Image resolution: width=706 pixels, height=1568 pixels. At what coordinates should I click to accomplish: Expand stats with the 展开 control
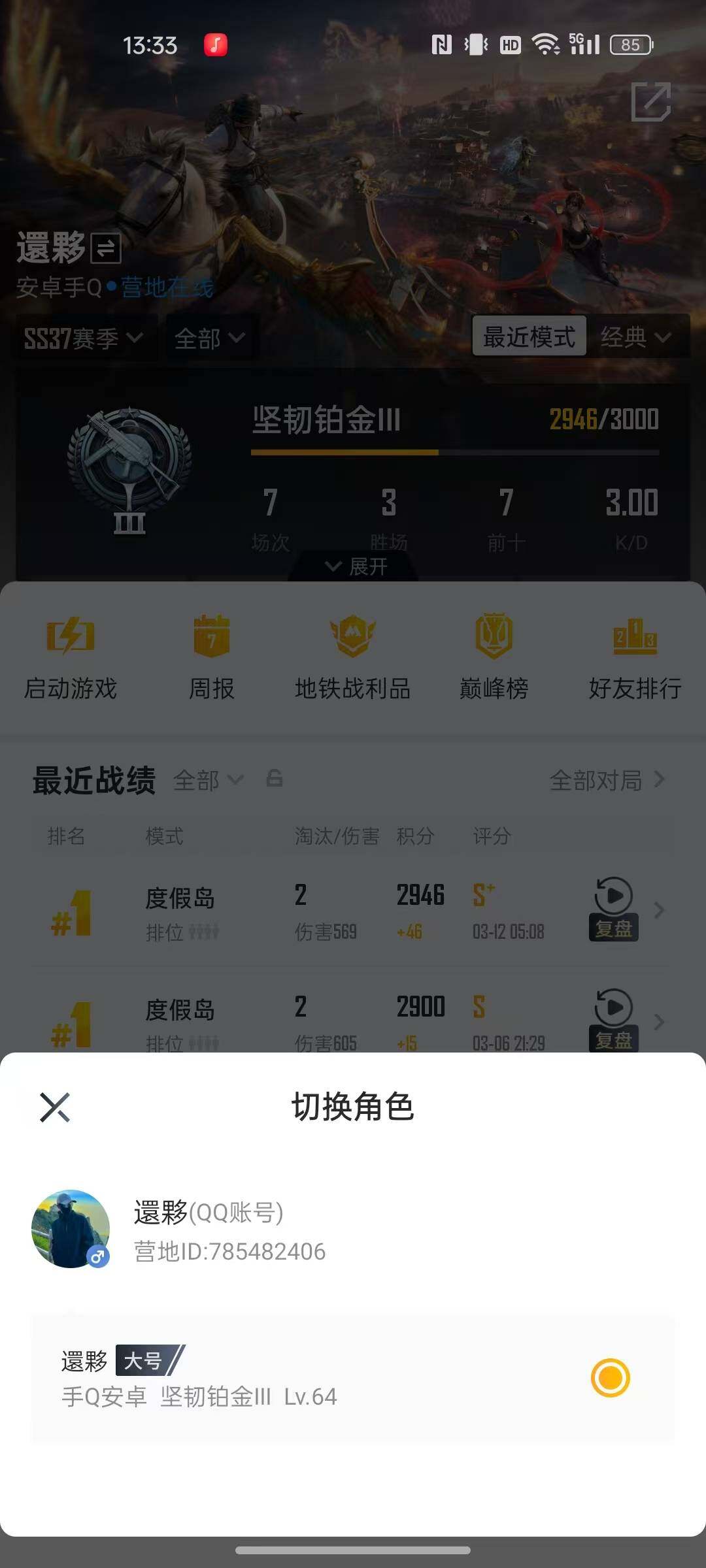[352, 567]
